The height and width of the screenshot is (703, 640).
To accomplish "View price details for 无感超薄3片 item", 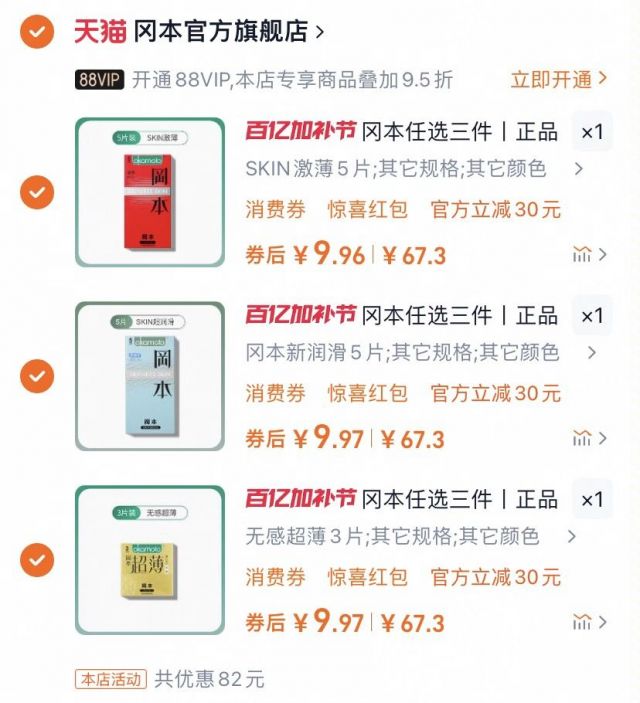I will pos(589,622).
